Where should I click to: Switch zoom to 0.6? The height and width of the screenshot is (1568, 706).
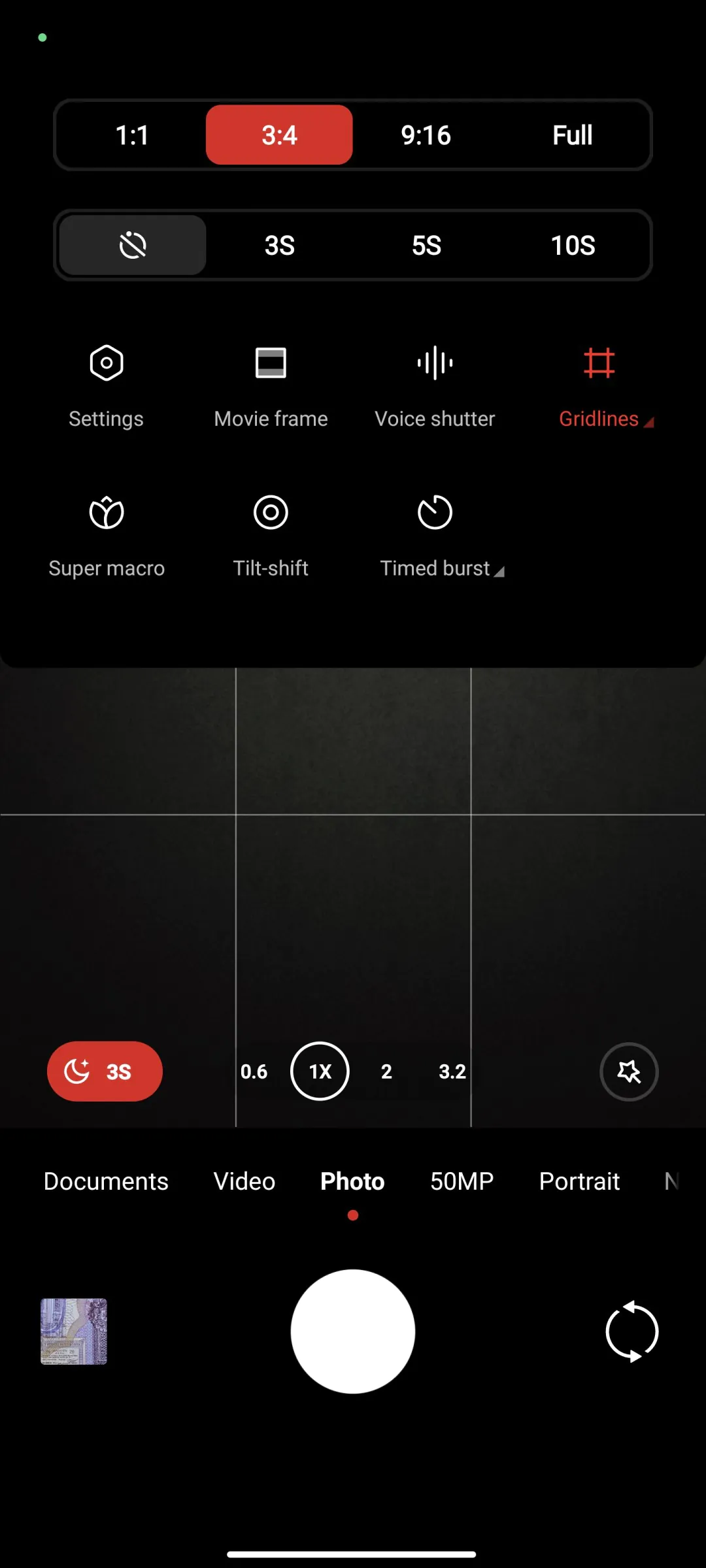point(254,1071)
